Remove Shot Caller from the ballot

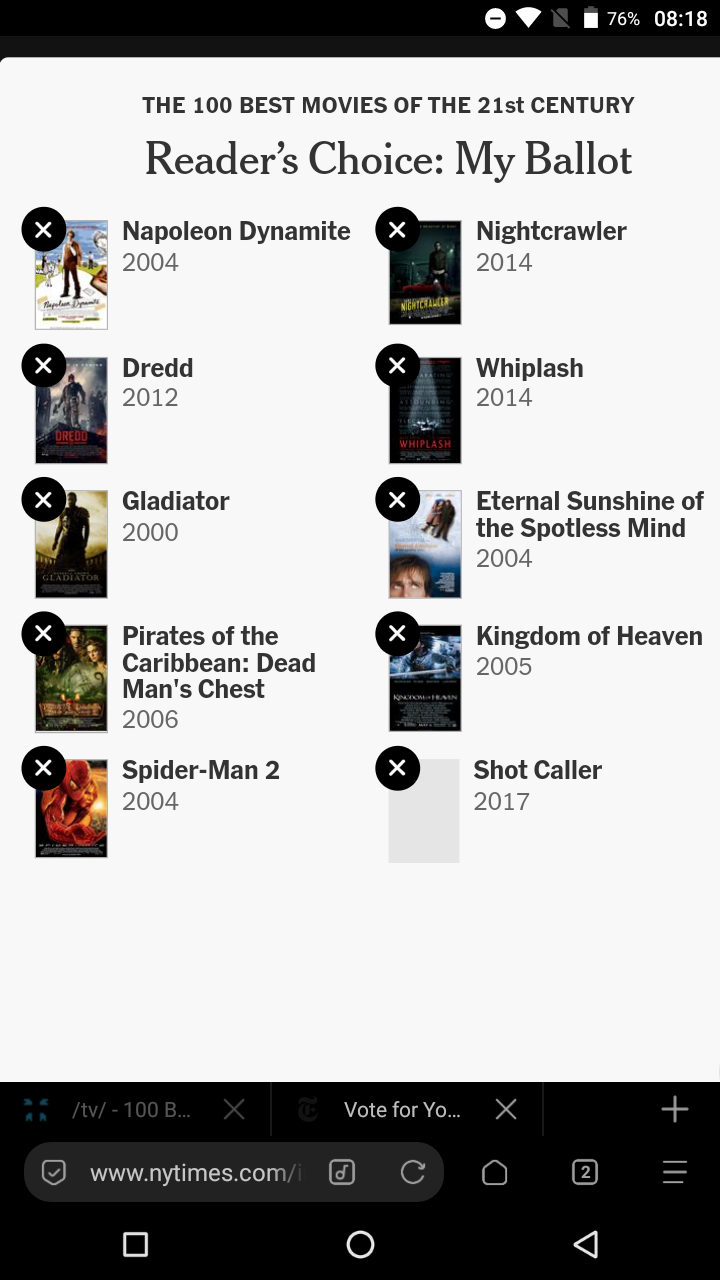pos(398,768)
